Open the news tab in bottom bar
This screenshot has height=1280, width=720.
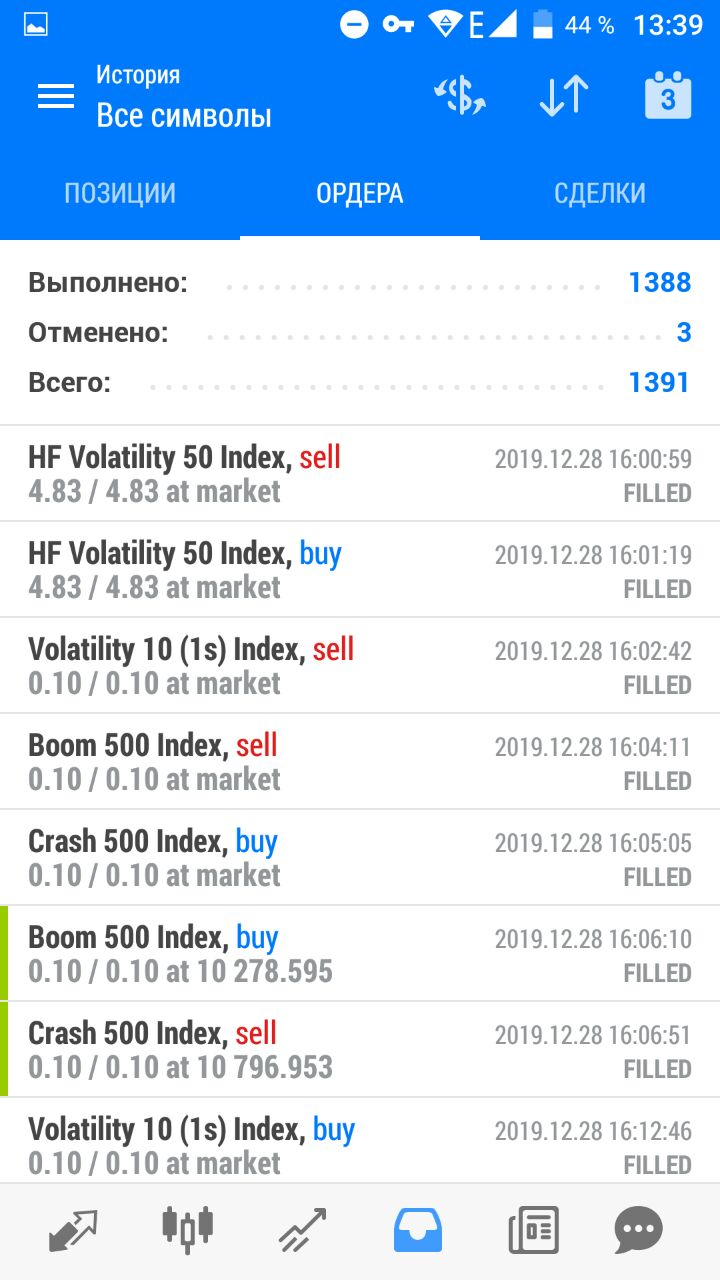click(x=533, y=1230)
